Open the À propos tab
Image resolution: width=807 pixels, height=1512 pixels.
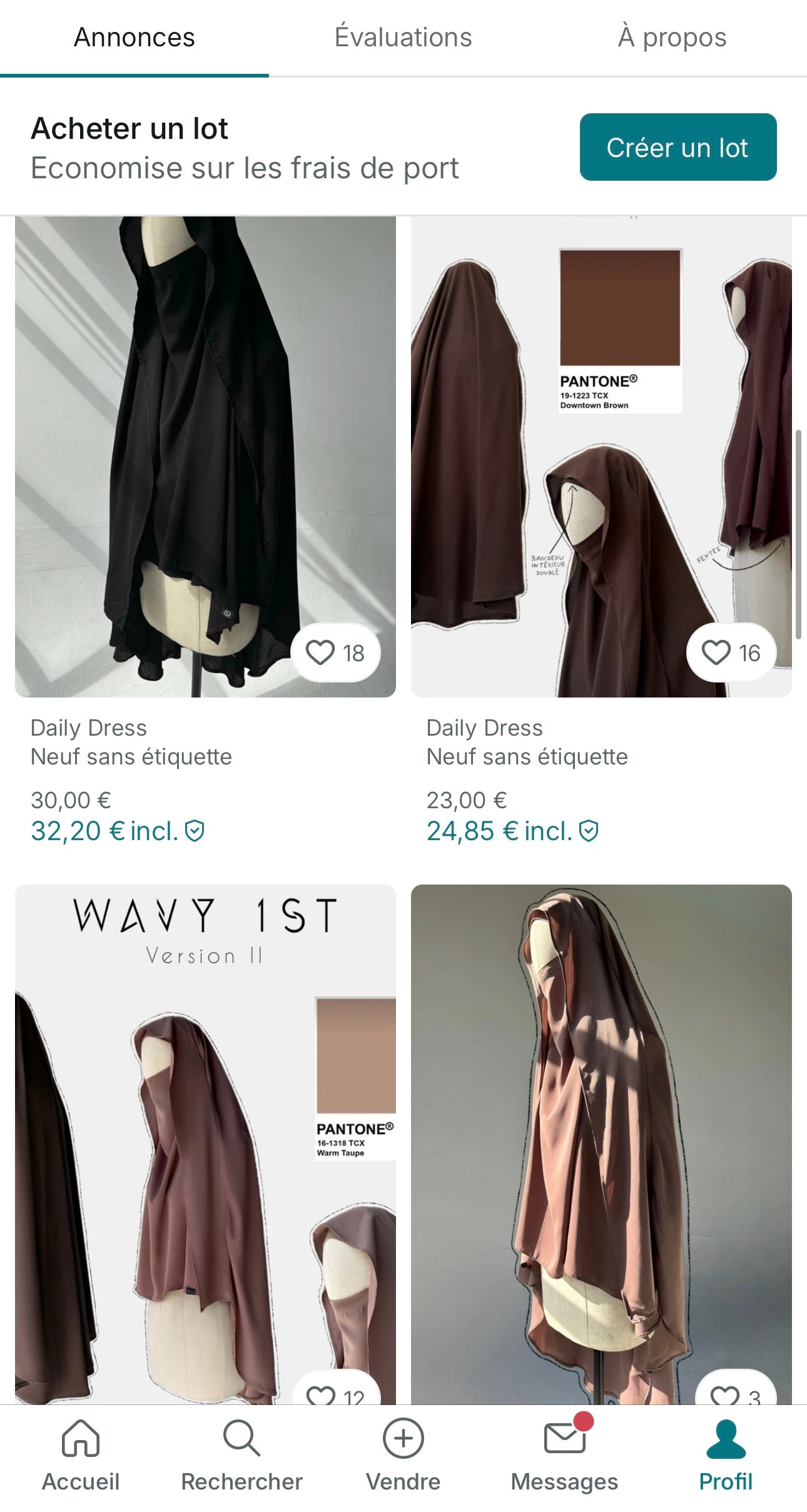coord(672,38)
